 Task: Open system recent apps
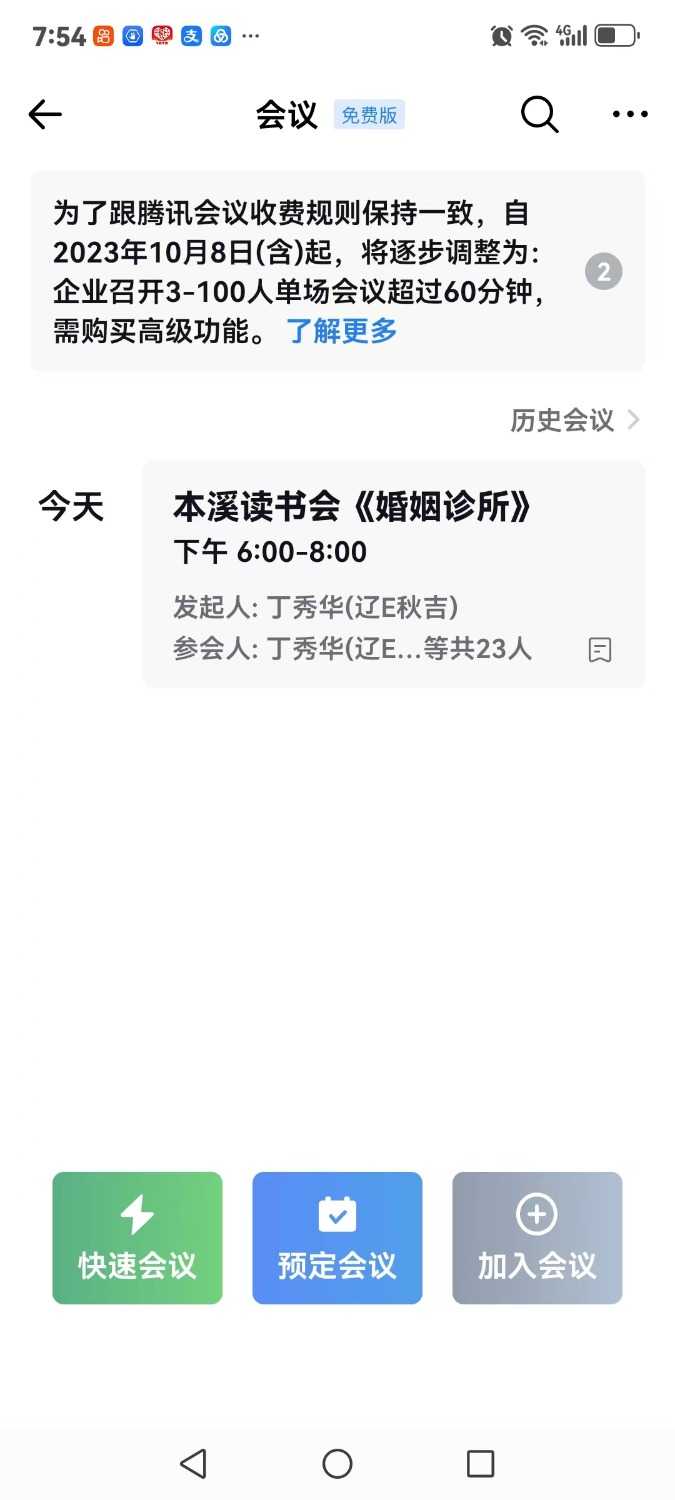[481, 1463]
